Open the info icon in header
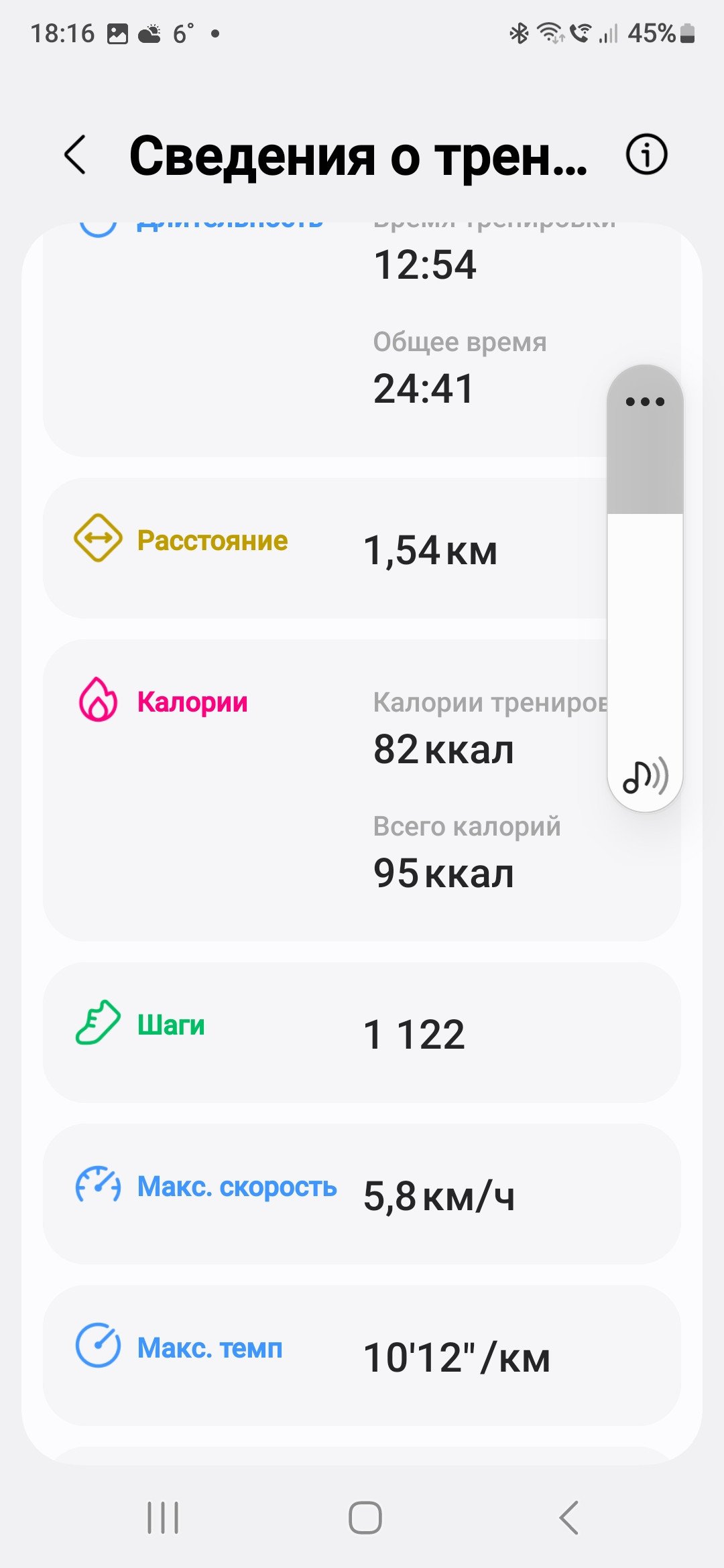The height and width of the screenshot is (1568, 724). pos(646,155)
